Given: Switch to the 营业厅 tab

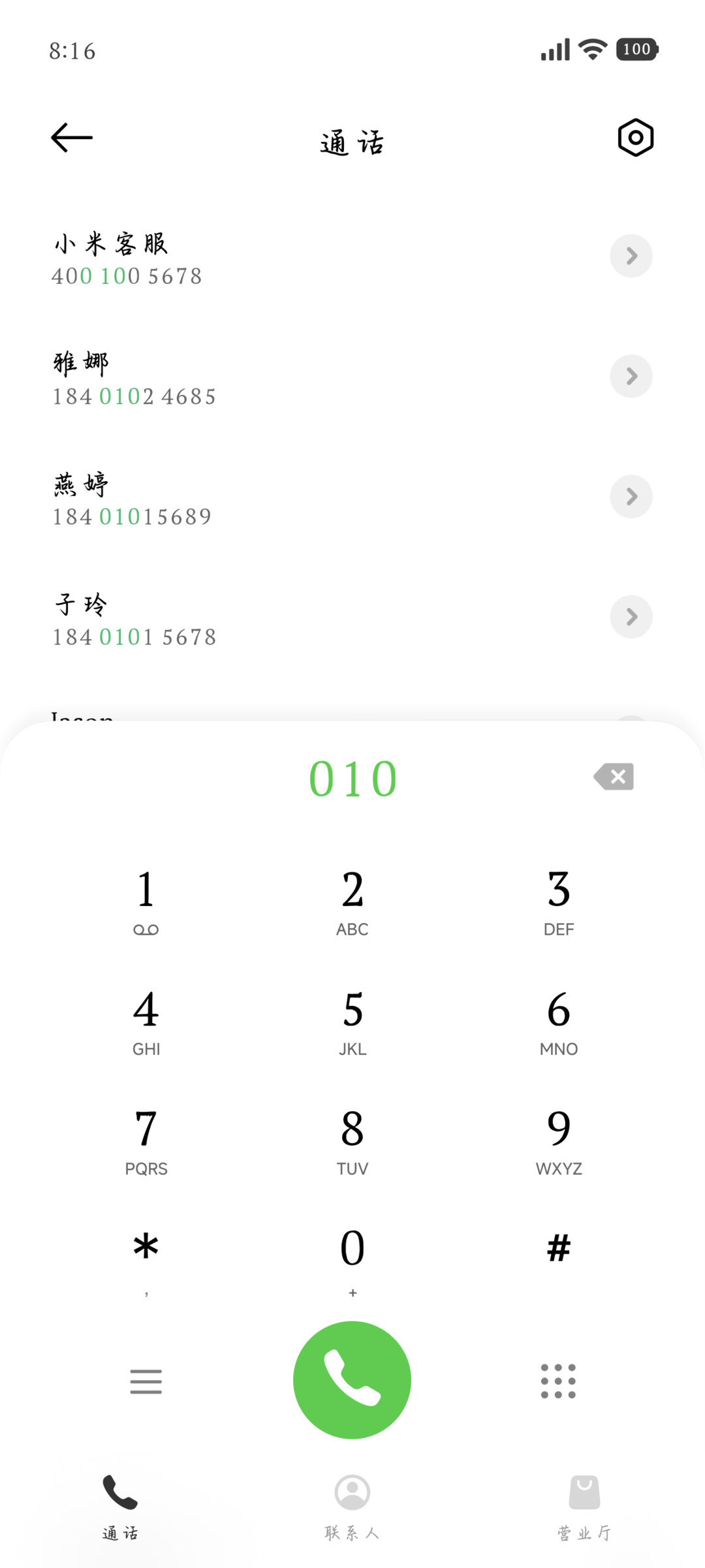Looking at the screenshot, I should click(584, 1507).
